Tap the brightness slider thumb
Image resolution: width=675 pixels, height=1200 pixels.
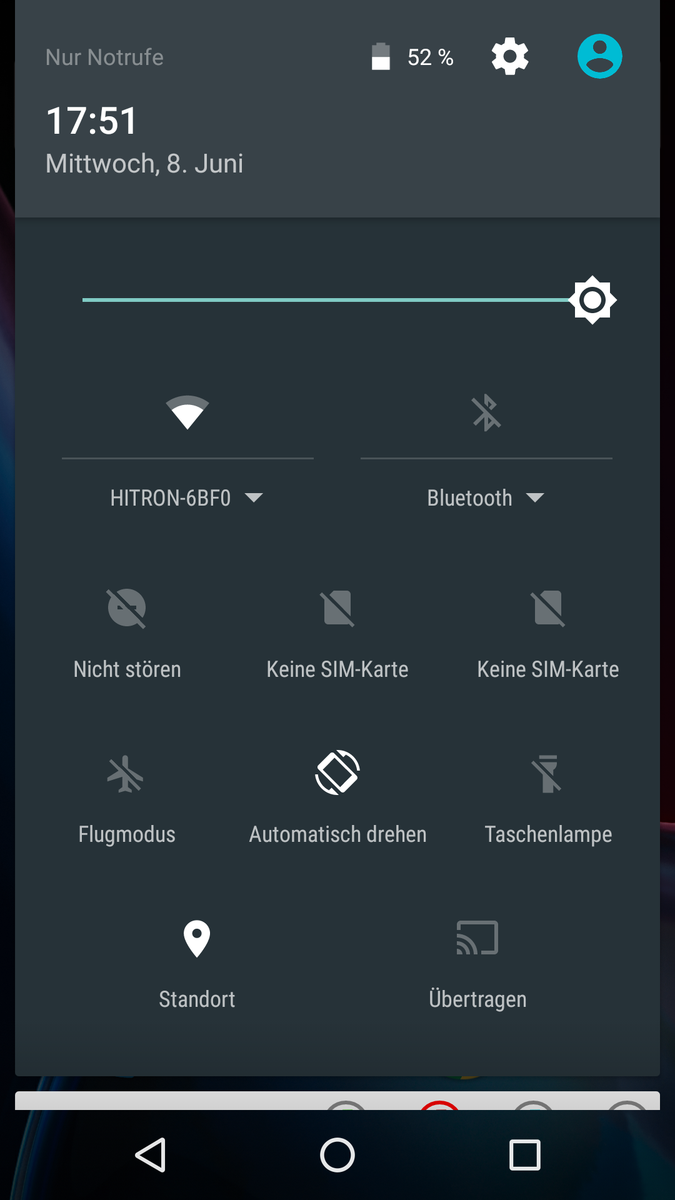click(592, 300)
